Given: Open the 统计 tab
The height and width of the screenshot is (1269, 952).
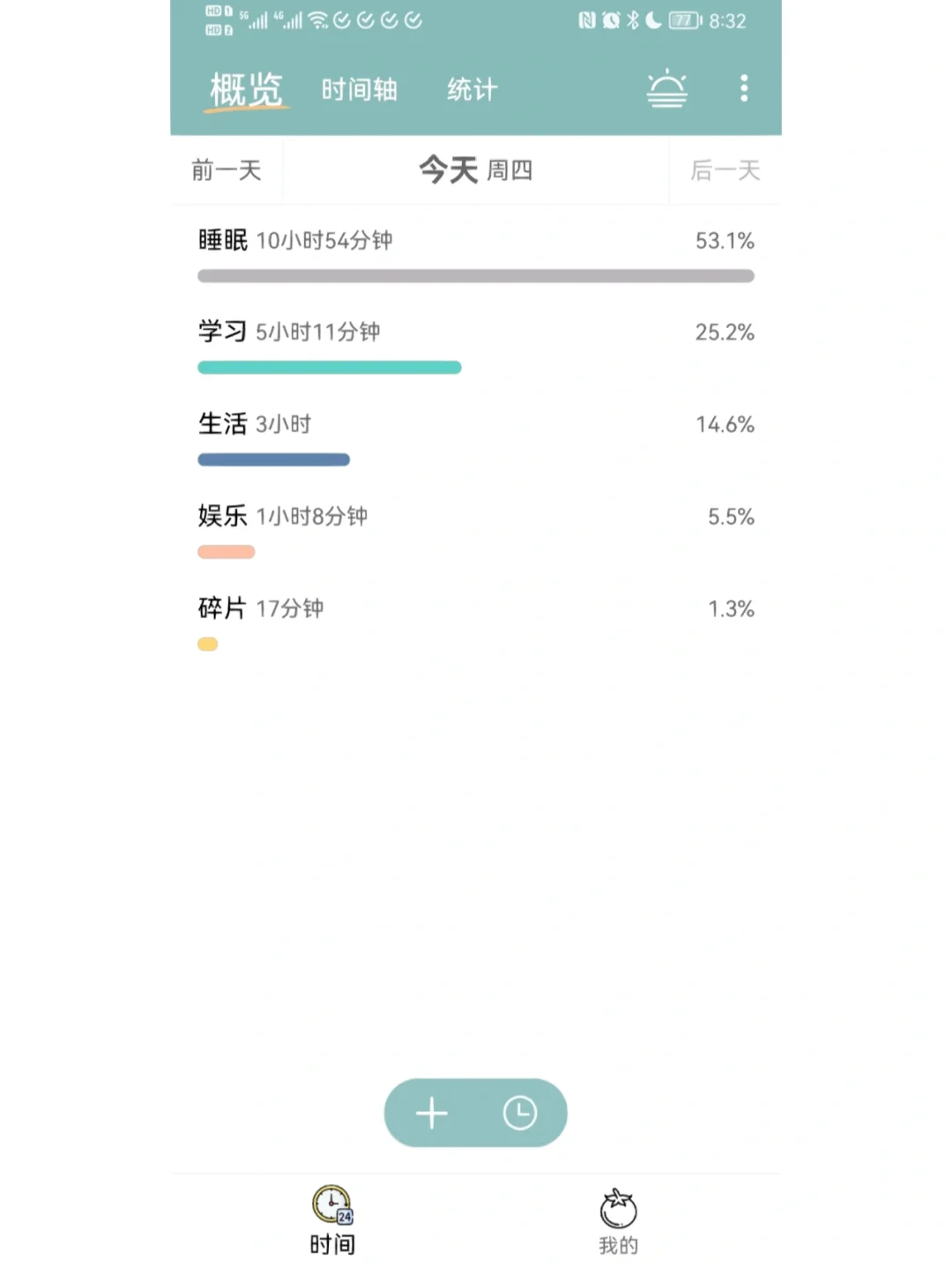Looking at the screenshot, I should (472, 88).
